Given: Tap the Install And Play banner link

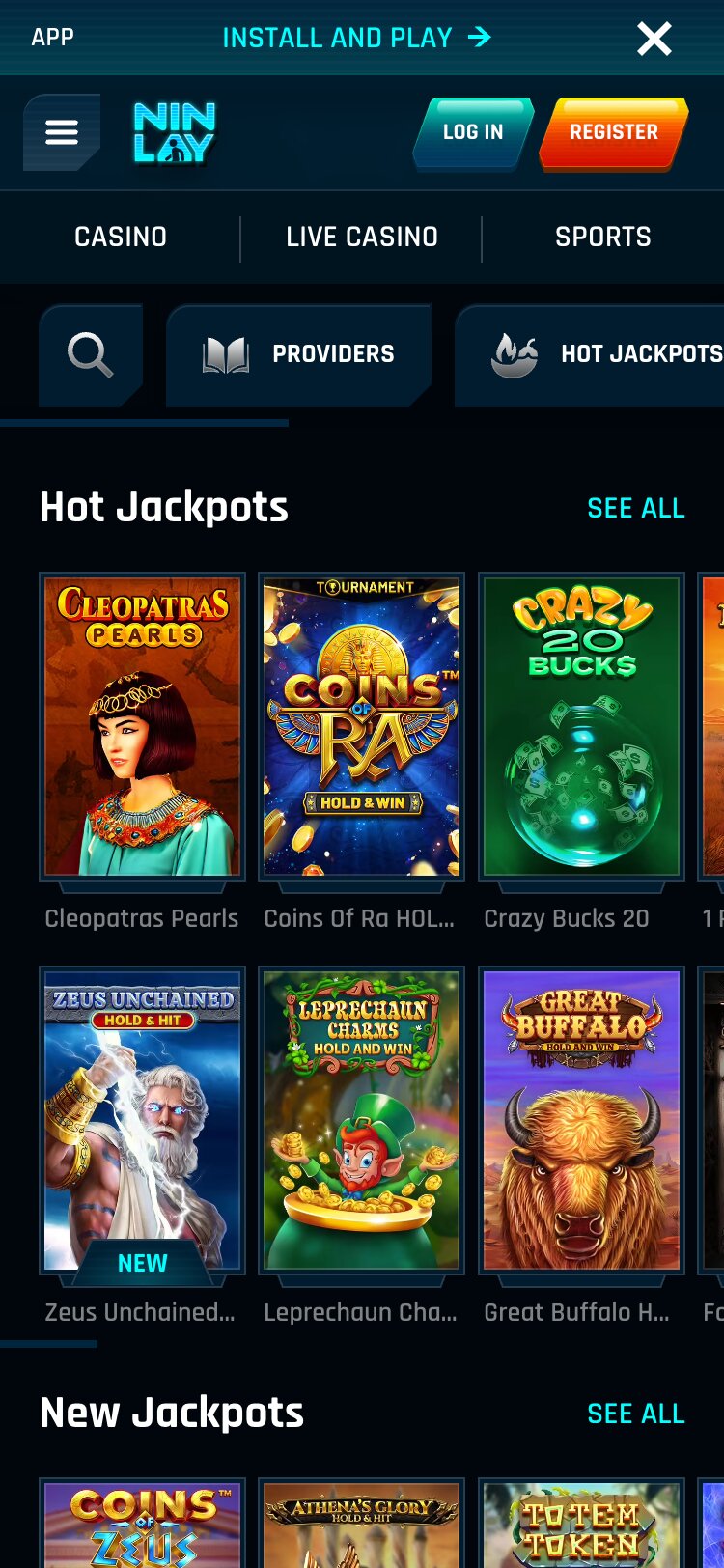Looking at the screenshot, I should click(x=337, y=39).
